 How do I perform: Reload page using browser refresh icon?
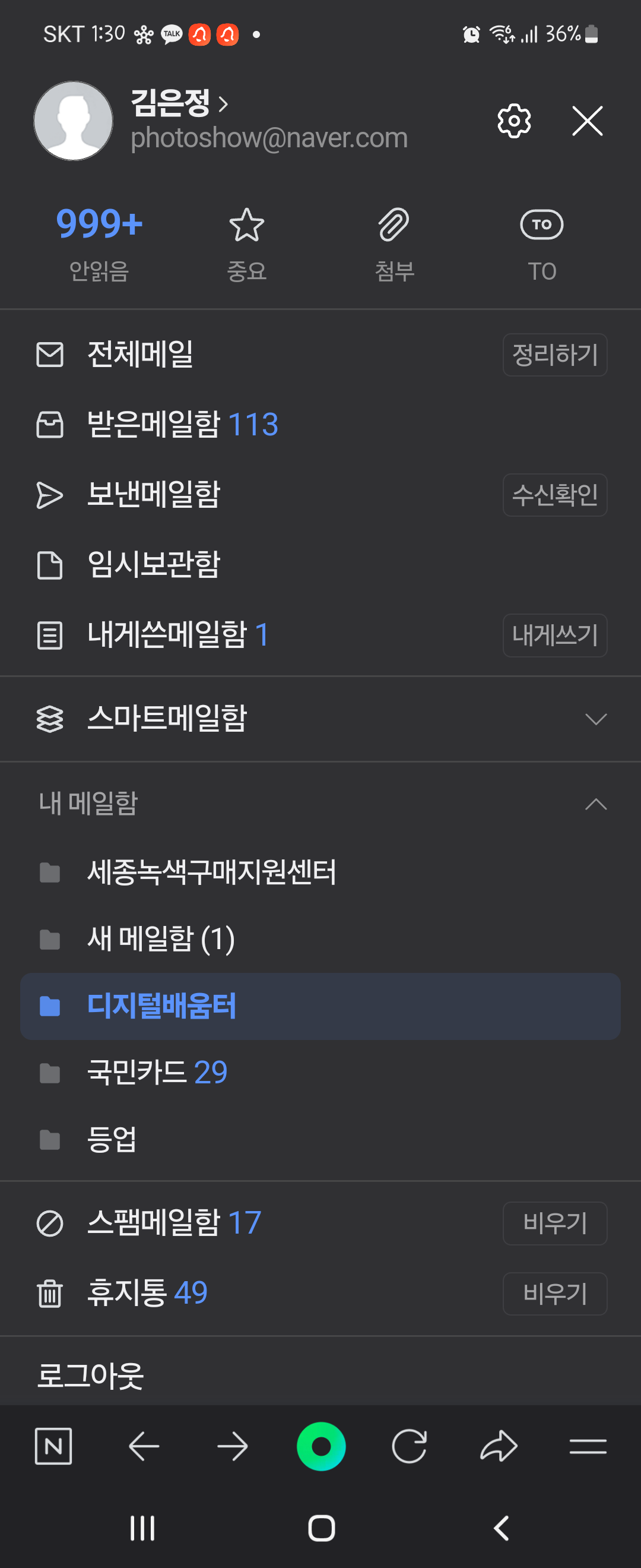coord(410,1446)
